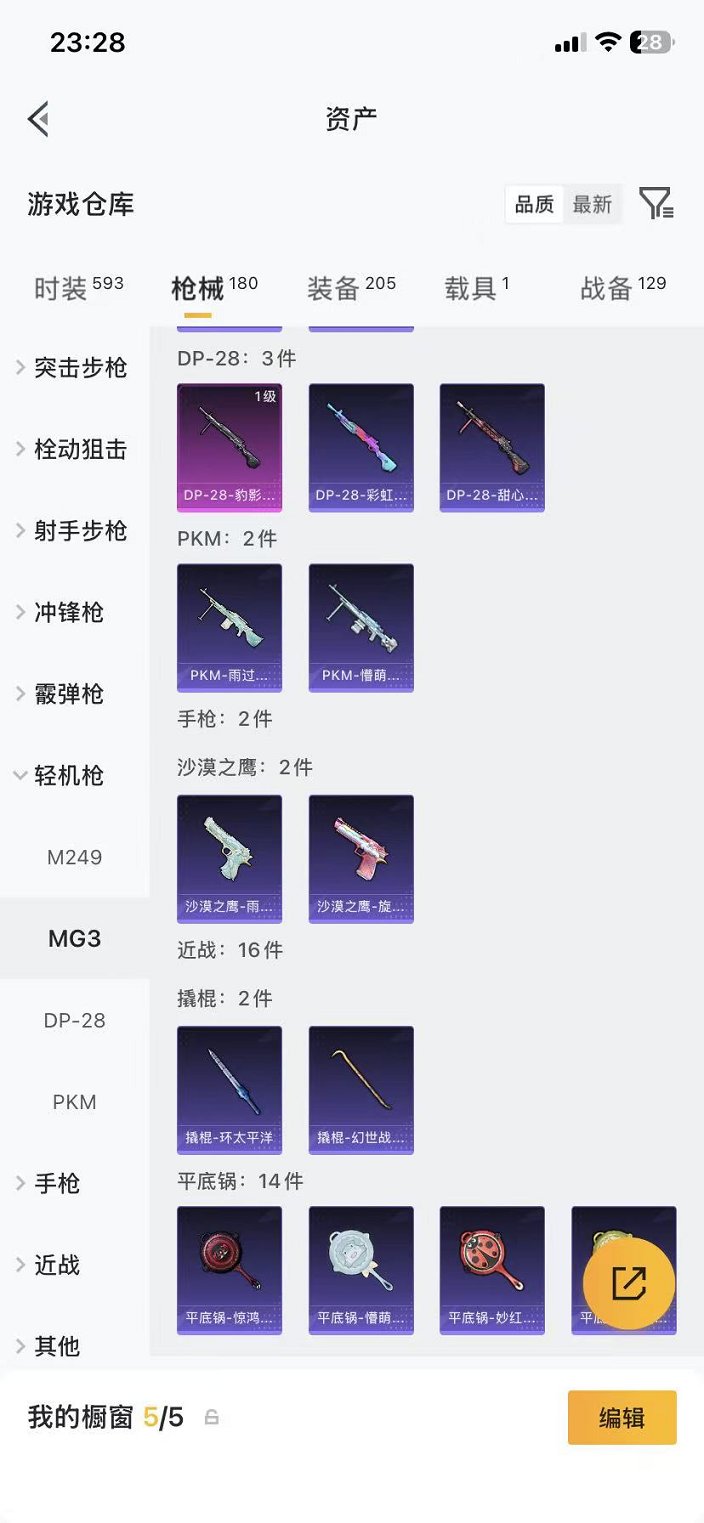Go back using the top-left arrow
This screenshot has width=704, height=1523.
(39, 119)
